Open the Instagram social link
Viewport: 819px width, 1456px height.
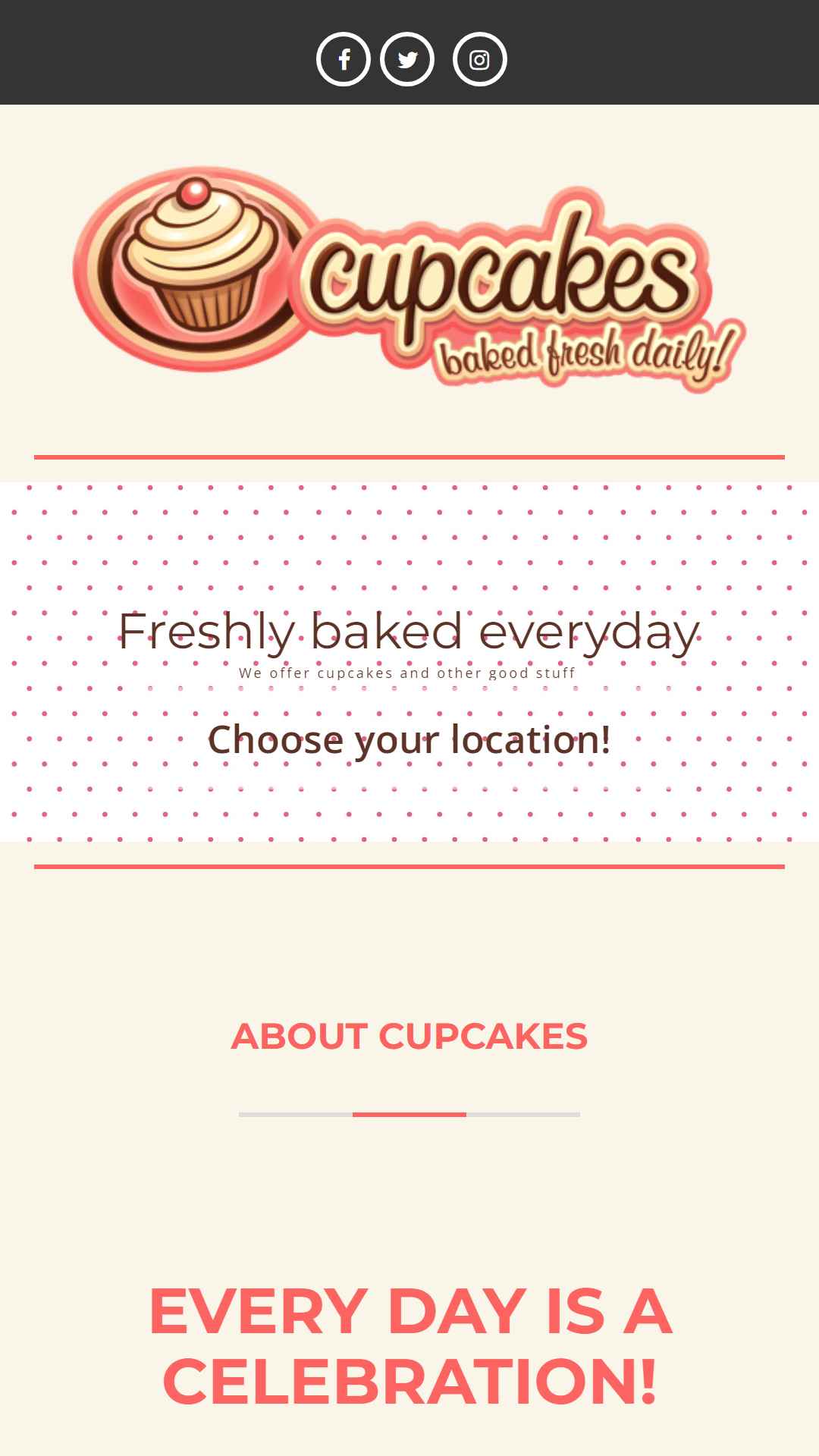pyautogui.click(x=479, y=59)
